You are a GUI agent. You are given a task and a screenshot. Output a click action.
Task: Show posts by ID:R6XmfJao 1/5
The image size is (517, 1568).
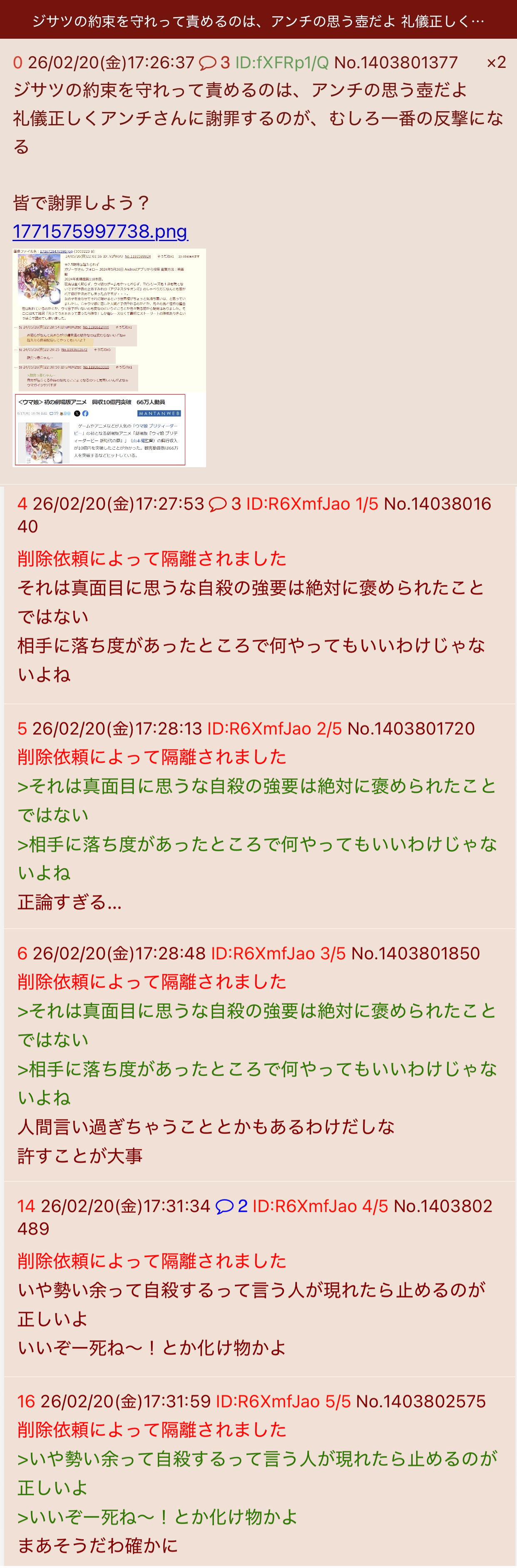311,504
